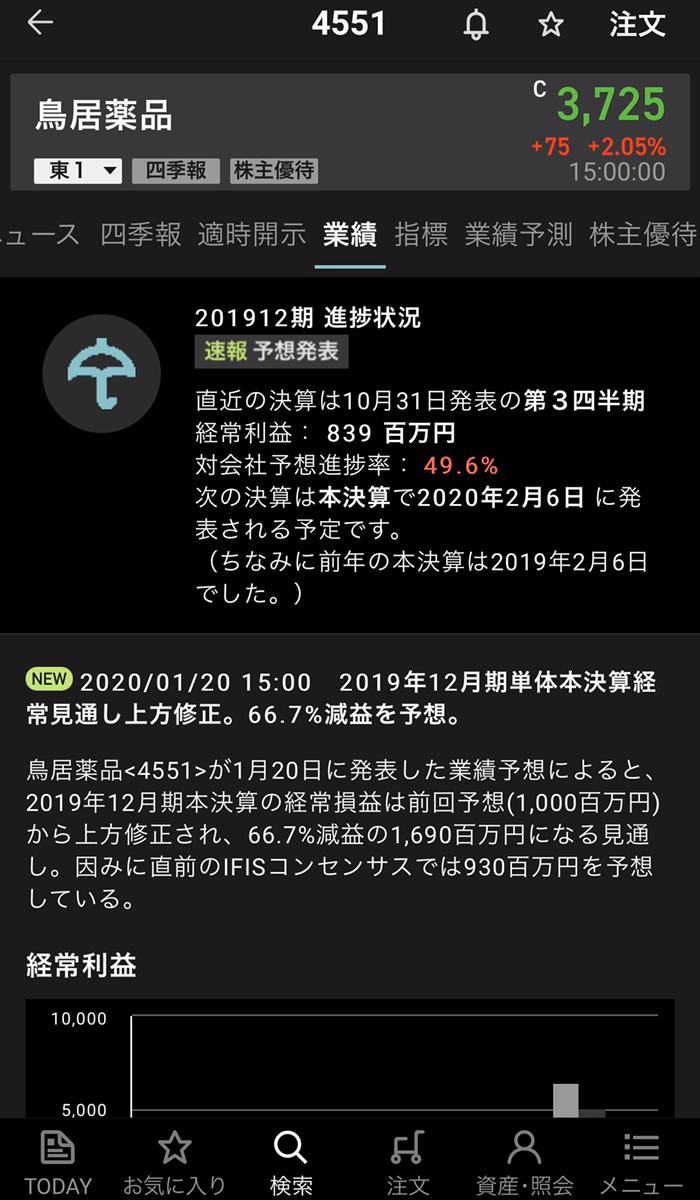
Task: Open メニュー in the bottom navigation
Action: point(641,1160)
